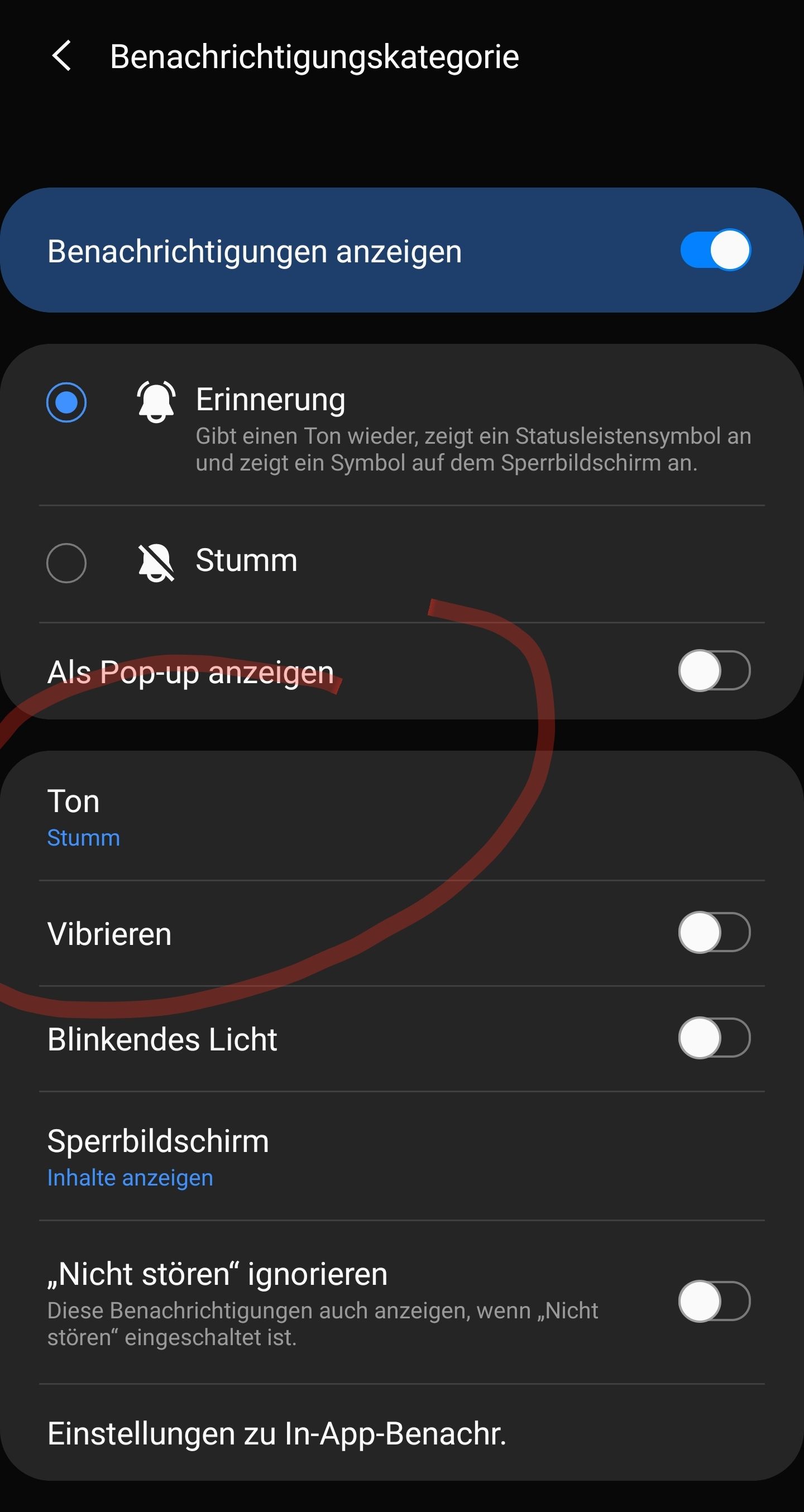Choose the Stumm notification style

66,563
